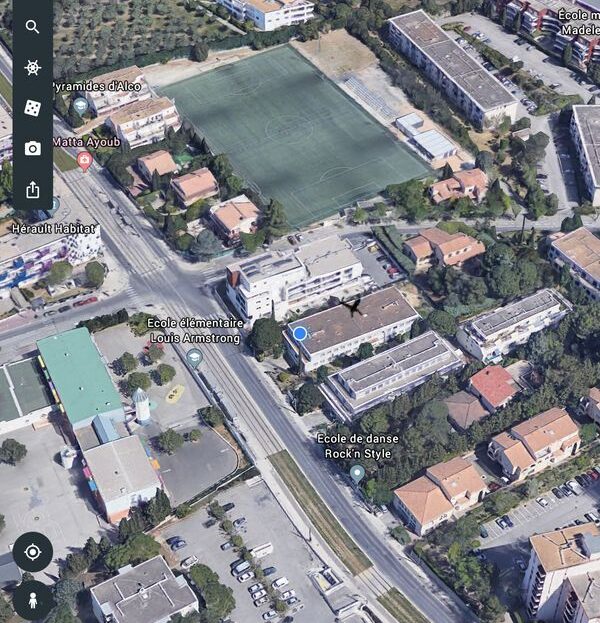The width and height of the screenshot is (600, 623).
Task: Tap the I'm Feeling Lucky dice
Action: [x=33, y=108]
